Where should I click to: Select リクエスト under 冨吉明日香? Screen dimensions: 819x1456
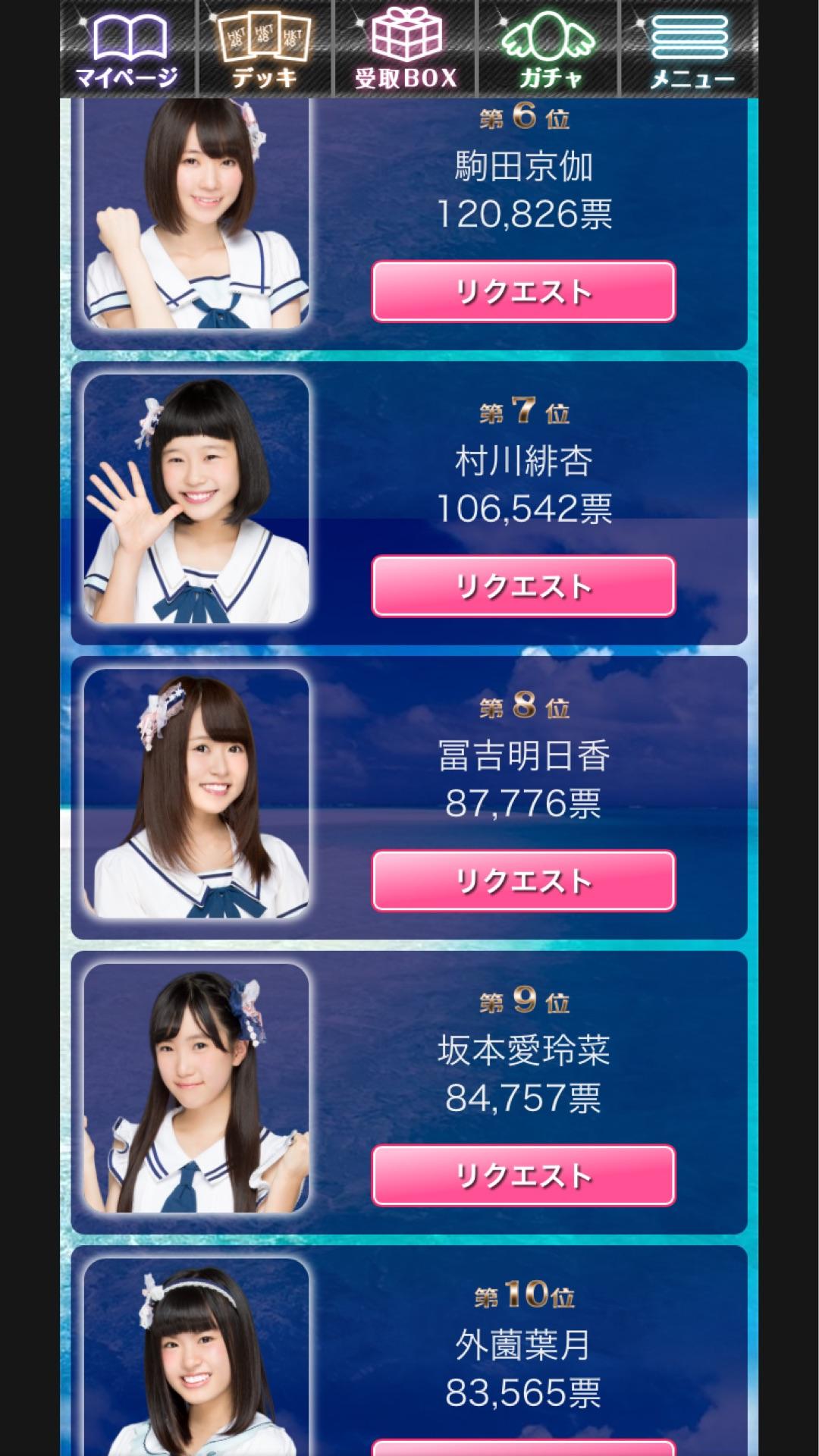point(523,880)
